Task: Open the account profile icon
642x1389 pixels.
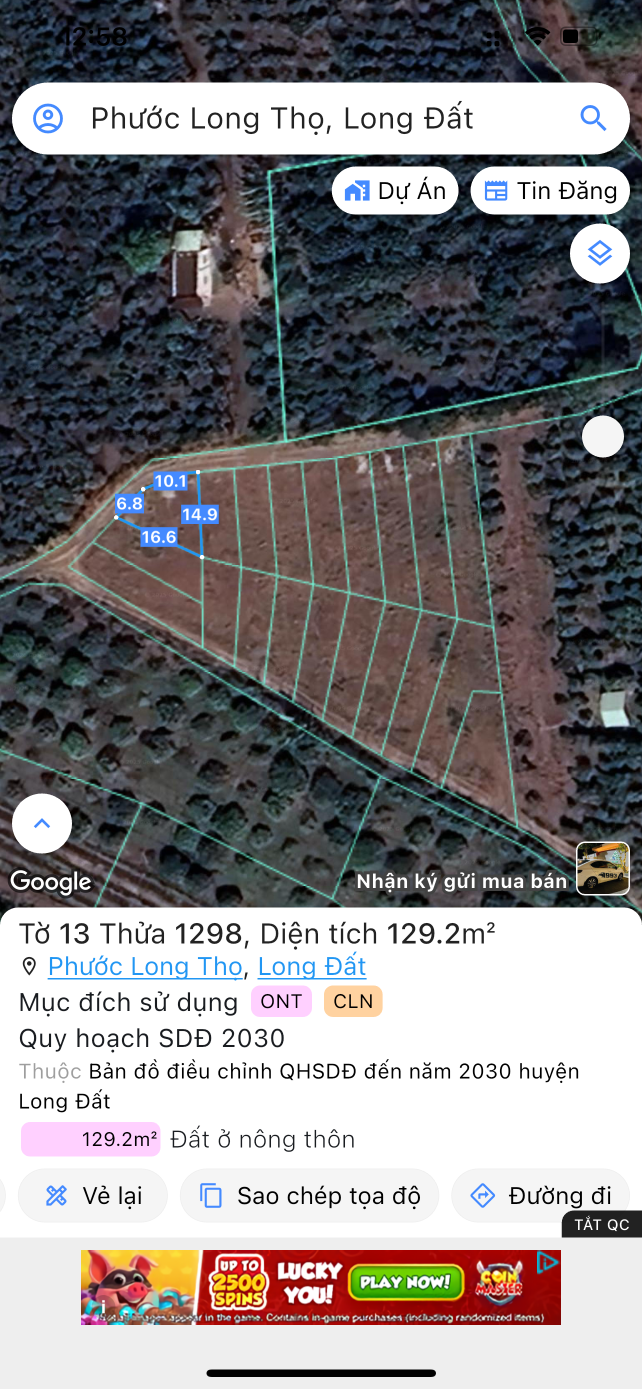Action: [48, 118]
